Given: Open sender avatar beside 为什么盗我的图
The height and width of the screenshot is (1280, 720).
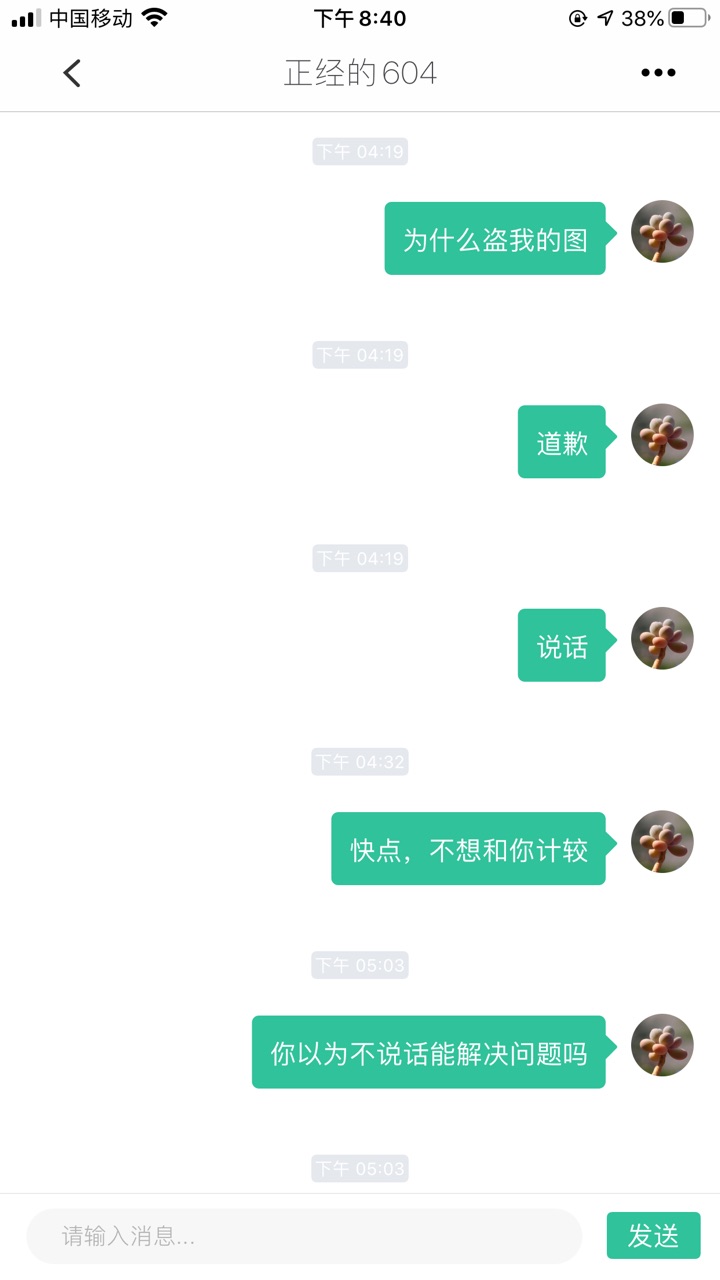Looking at the screenshot, I should tap(662, 232).
